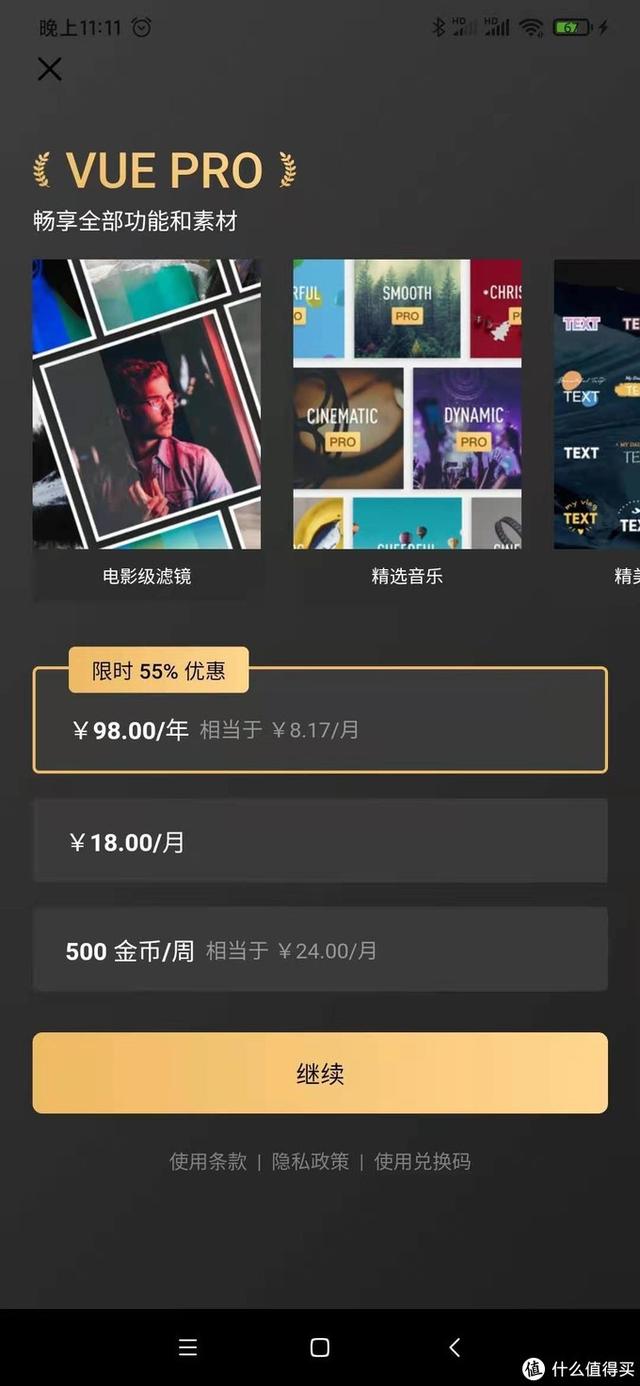The height and width of the screenshot is (1386, 640).
Task: Open the 使用条款 link
Action: tap(208, 1161)
